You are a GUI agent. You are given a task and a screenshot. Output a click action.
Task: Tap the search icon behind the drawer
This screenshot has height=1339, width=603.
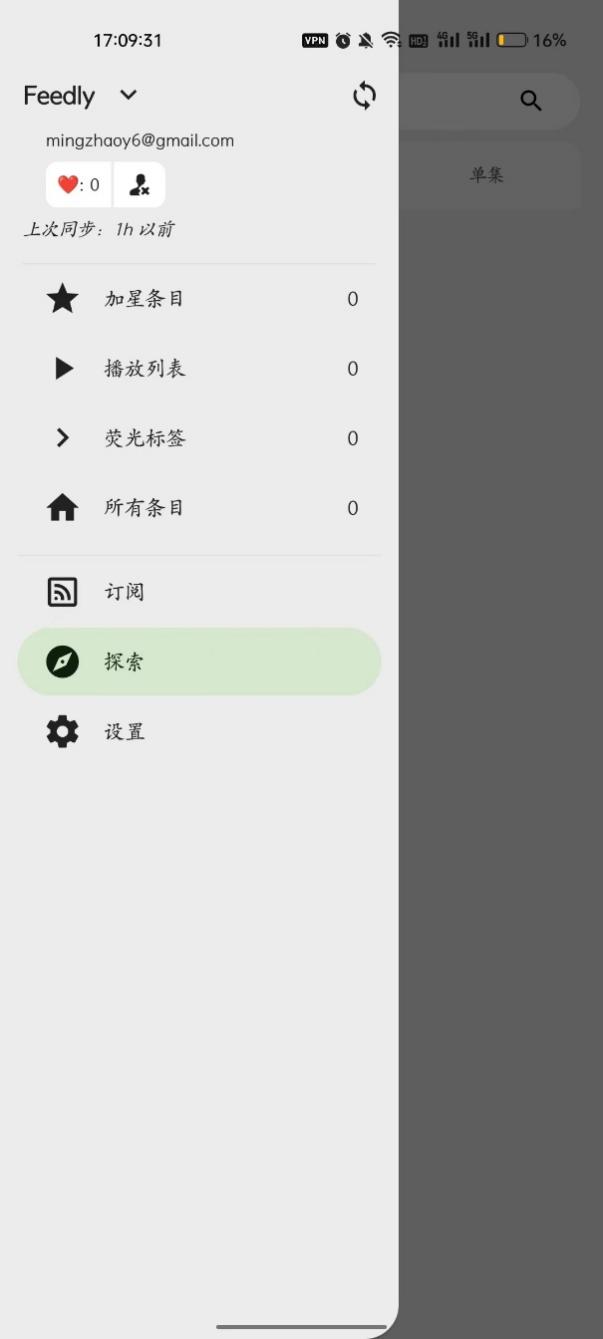[x=531, y=100]
